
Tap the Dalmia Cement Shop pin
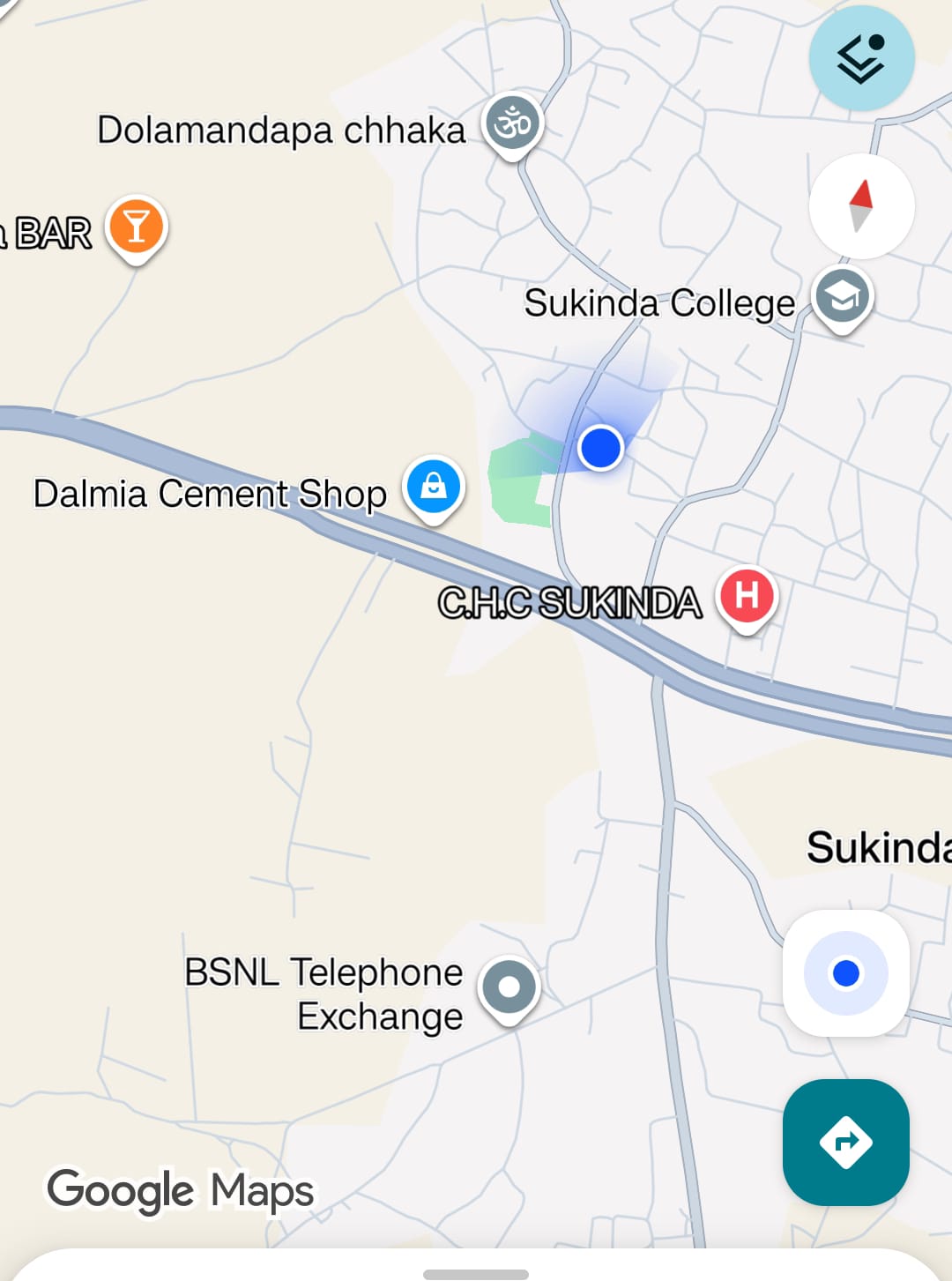[x=433, y=487]
